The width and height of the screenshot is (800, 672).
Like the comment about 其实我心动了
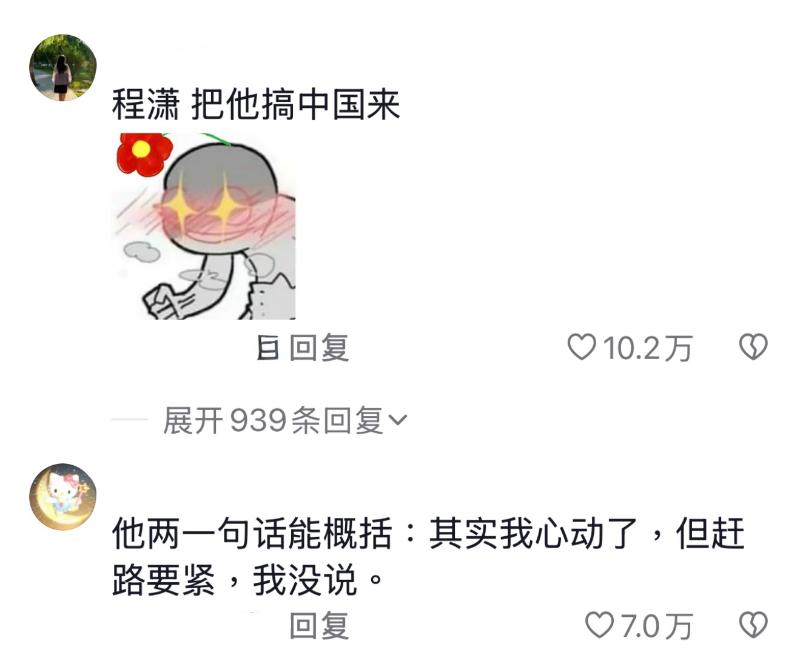pos(599,626)
